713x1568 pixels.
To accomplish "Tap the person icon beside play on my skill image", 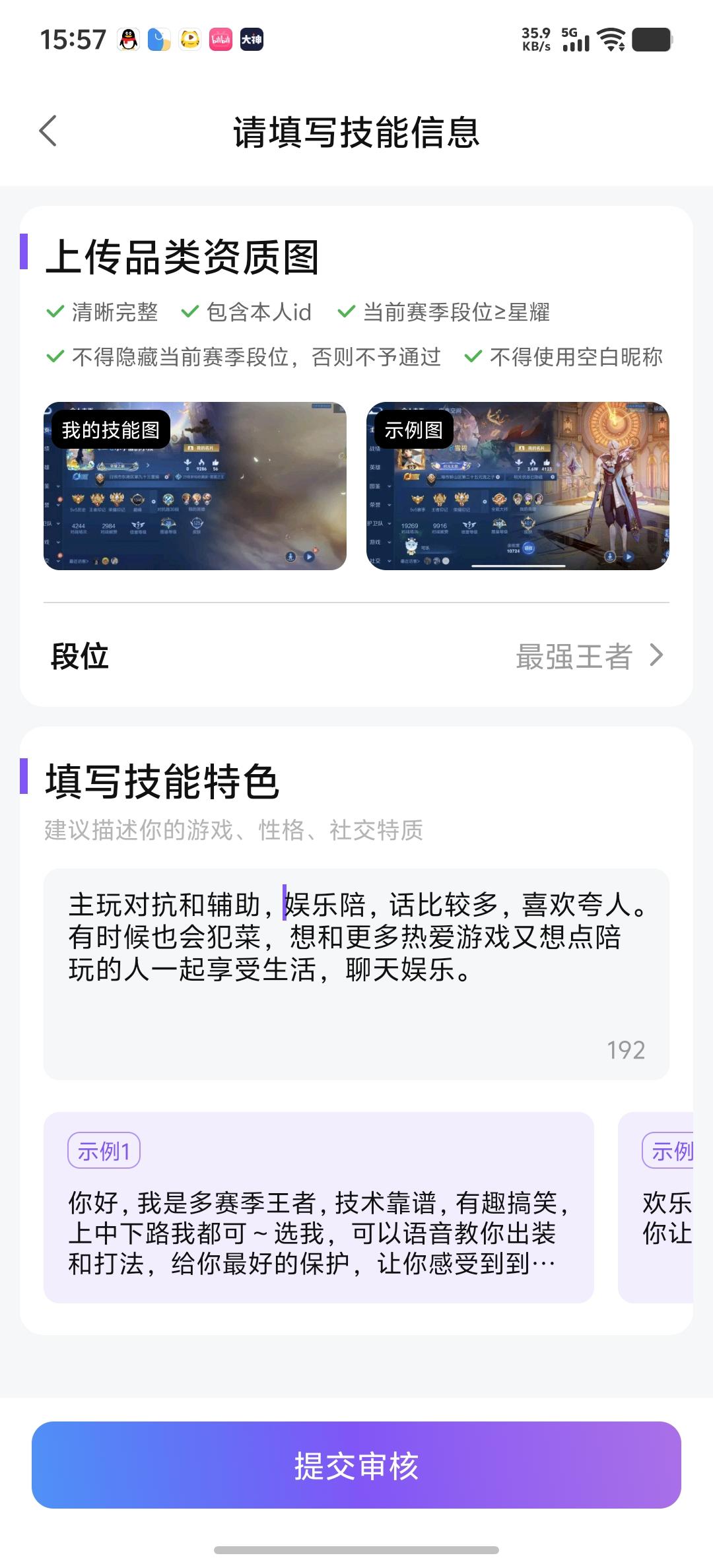I will (x=290, y=556).
